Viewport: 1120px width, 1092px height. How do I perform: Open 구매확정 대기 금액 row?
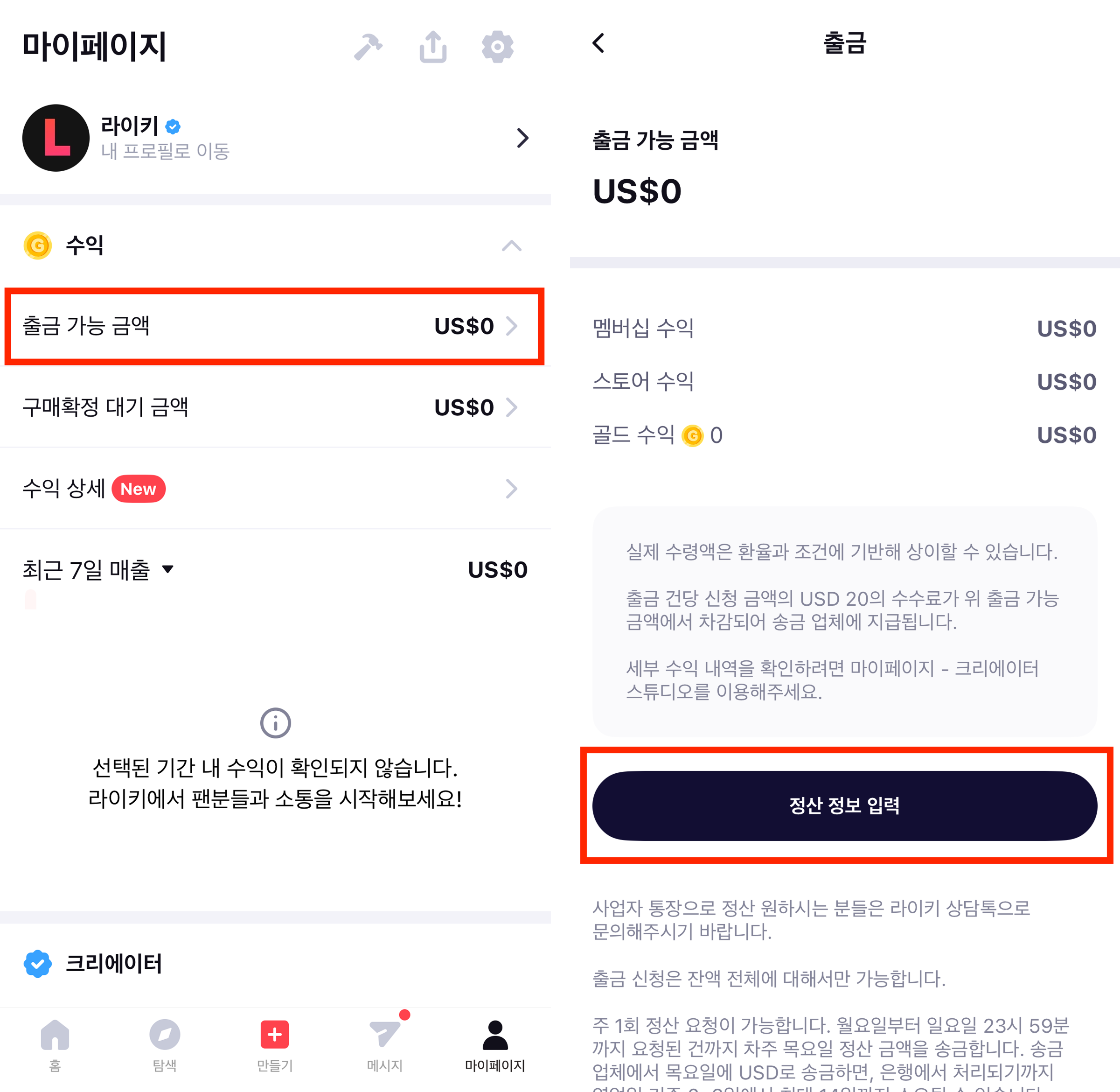[274, 408]
